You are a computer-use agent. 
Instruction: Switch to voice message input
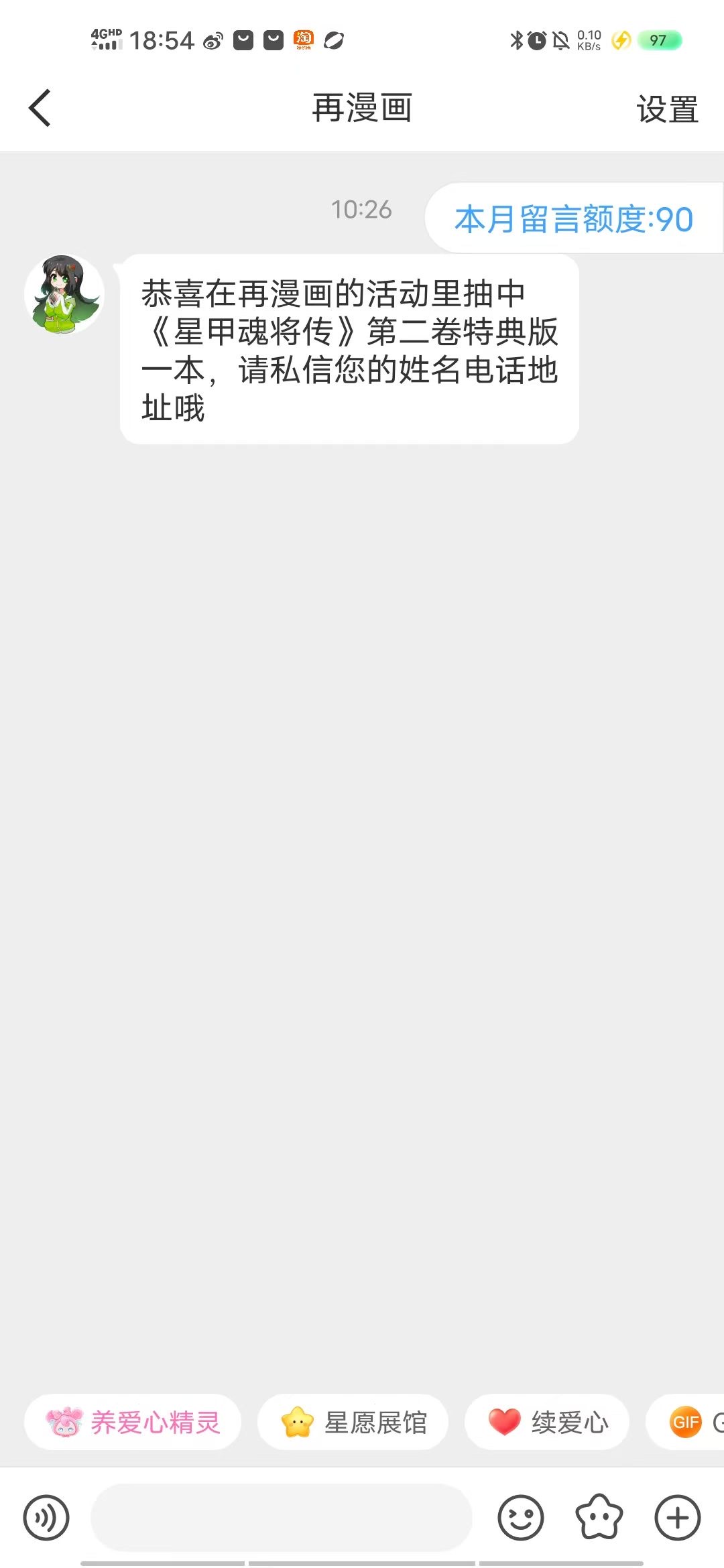click(x=46, y=1517)
